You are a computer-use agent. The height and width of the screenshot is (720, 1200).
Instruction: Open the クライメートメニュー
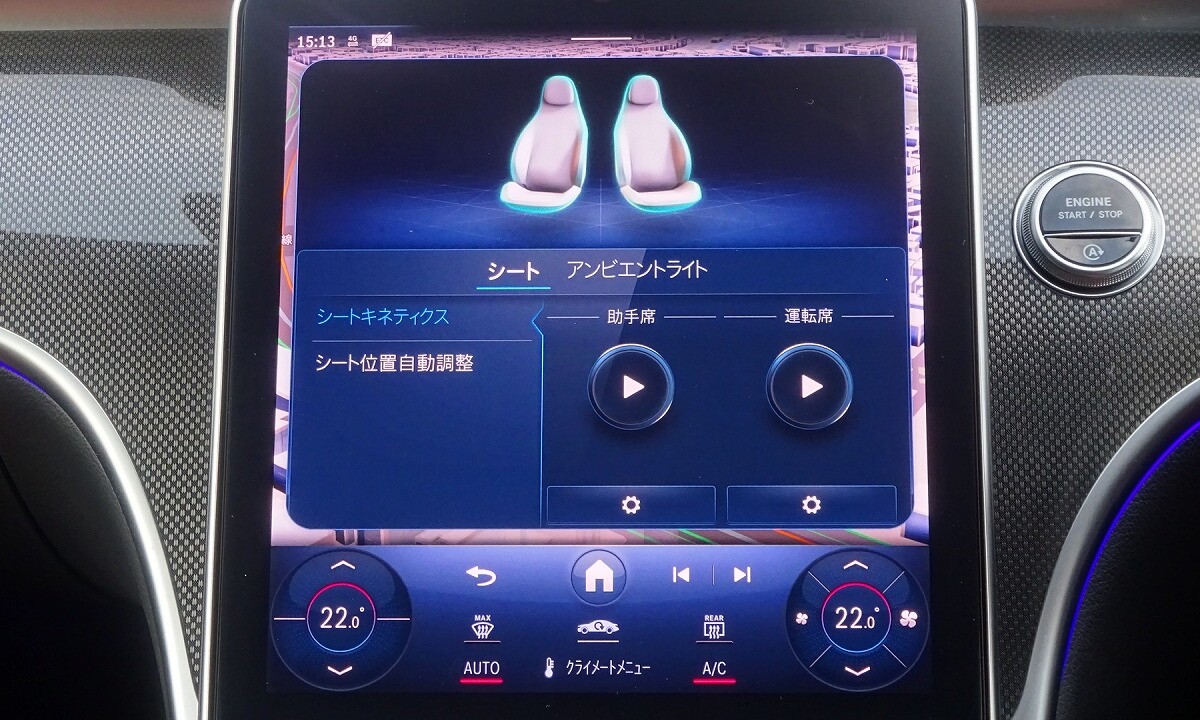(x=597, y=667)
